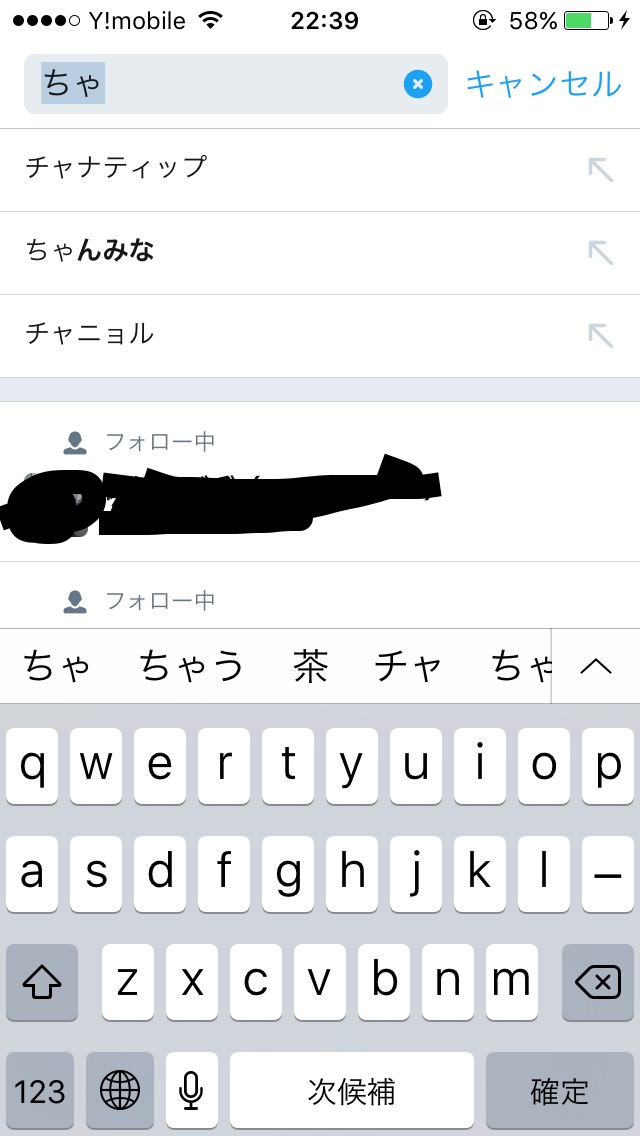Image resolution: width=640 pixels, height=1136 pixels.
Task: Choose the katakana チャ candidate
Action: pos(408,666)
